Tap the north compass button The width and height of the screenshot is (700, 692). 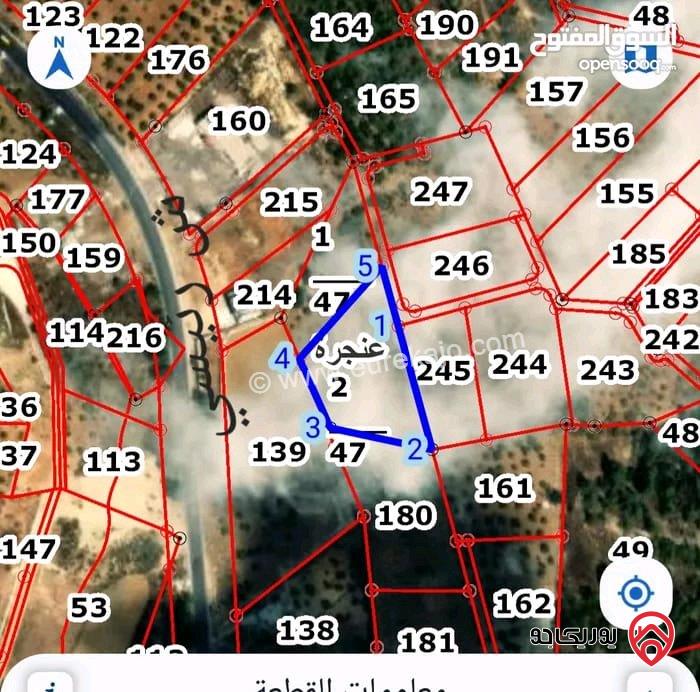(x=58, y=58)
